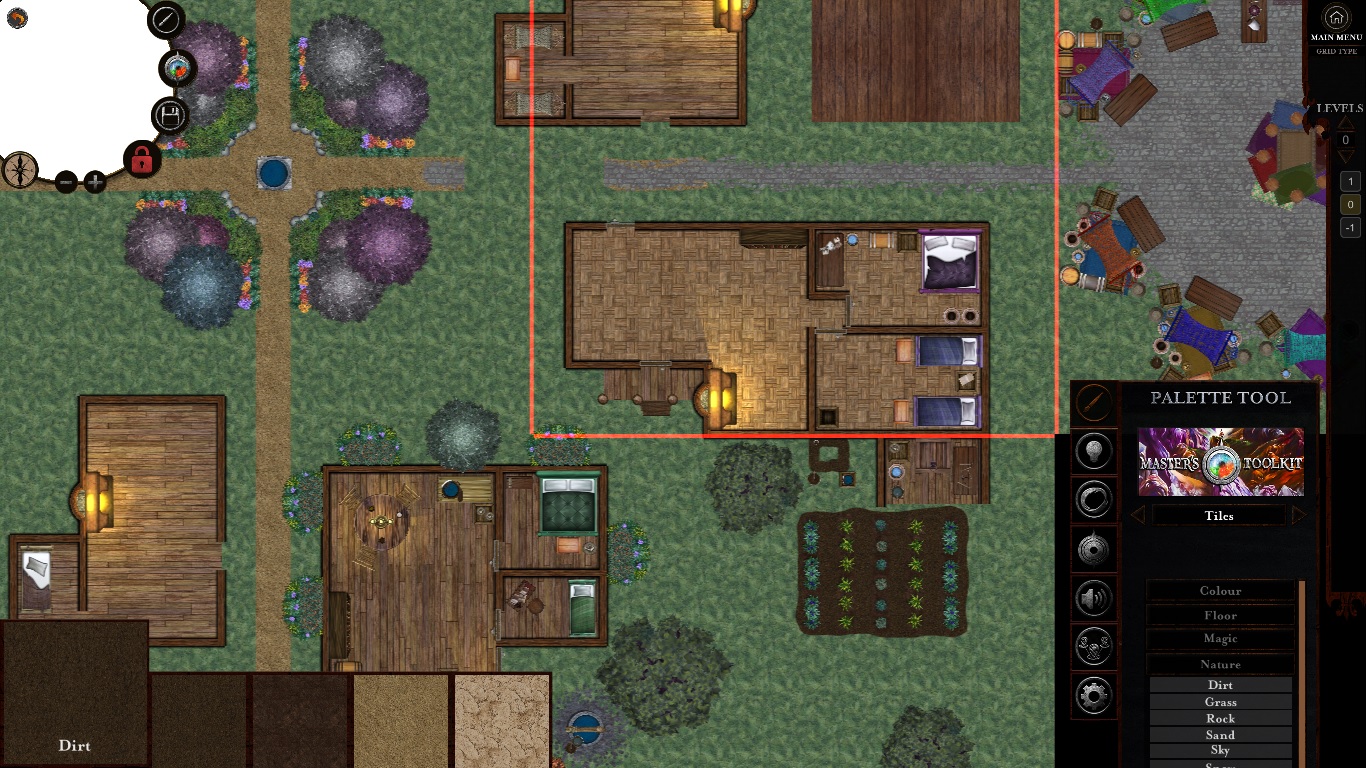The width and height of the screenshot is (1366, 768).
Task: Expand the Colour category
Action: (1220, 591)
